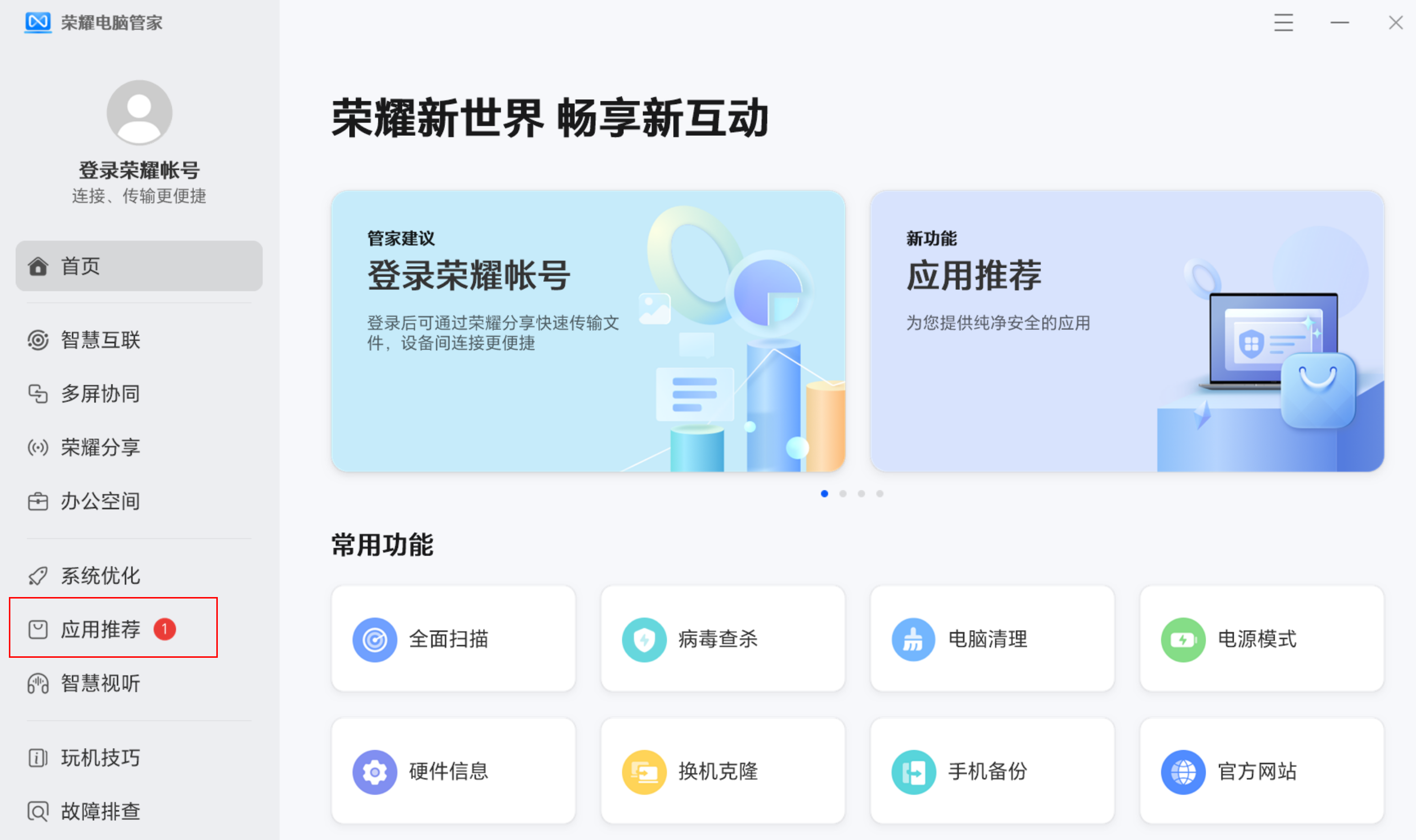Launch 病毒查杀

(723, 639)
